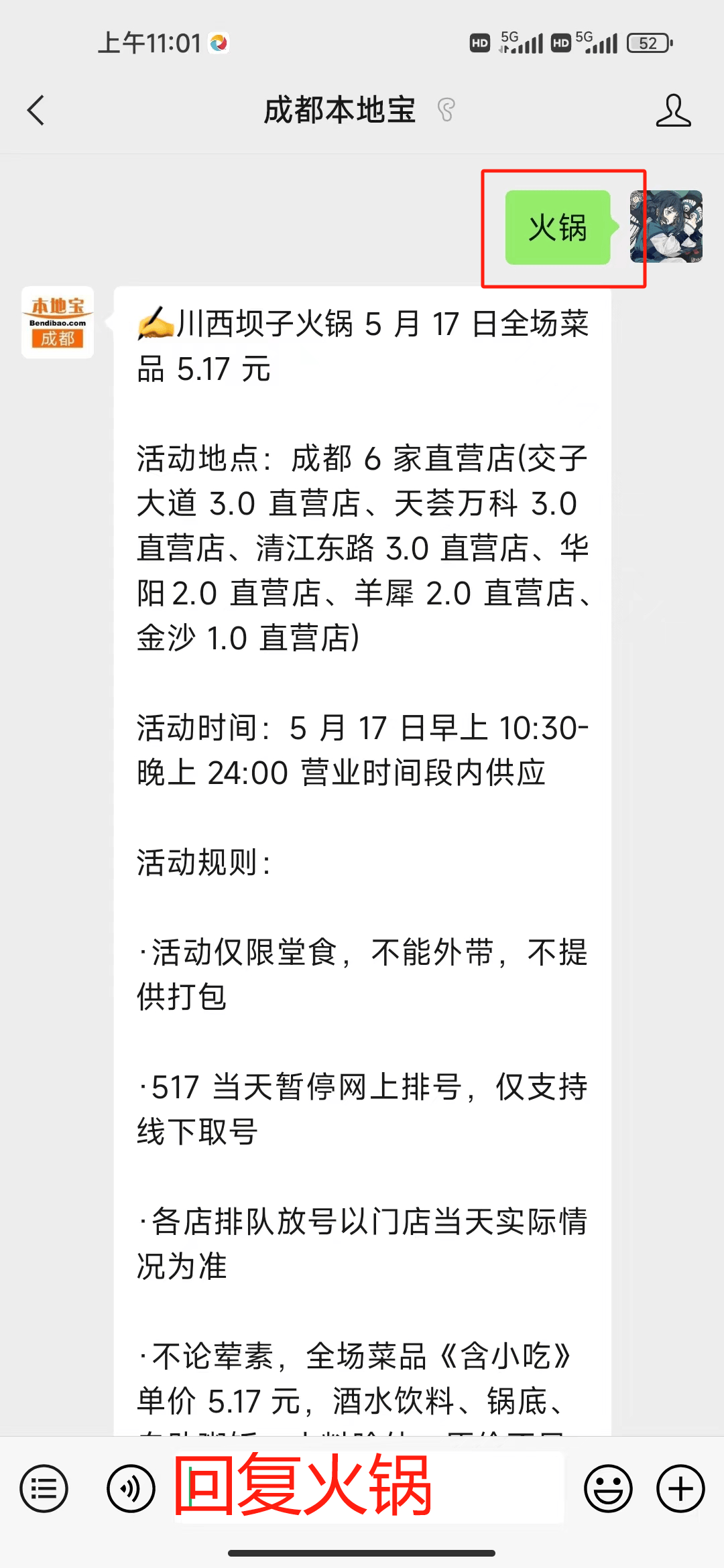Tap your own avatar next to 火锅 message
The height and width of the screenshot is (1568, 724).
[666, 228]
